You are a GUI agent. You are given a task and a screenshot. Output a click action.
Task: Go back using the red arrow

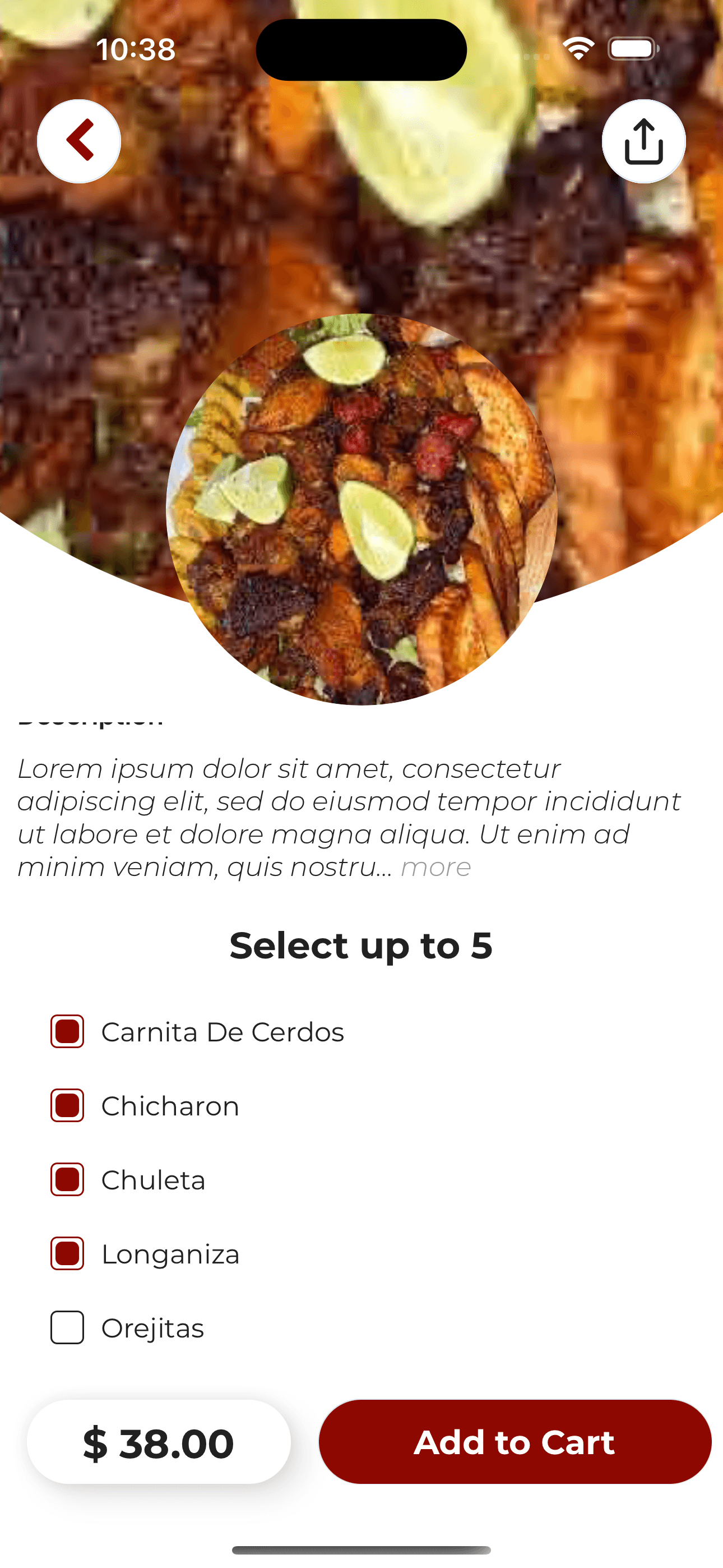pyautogui.click(x=79, y=141)
